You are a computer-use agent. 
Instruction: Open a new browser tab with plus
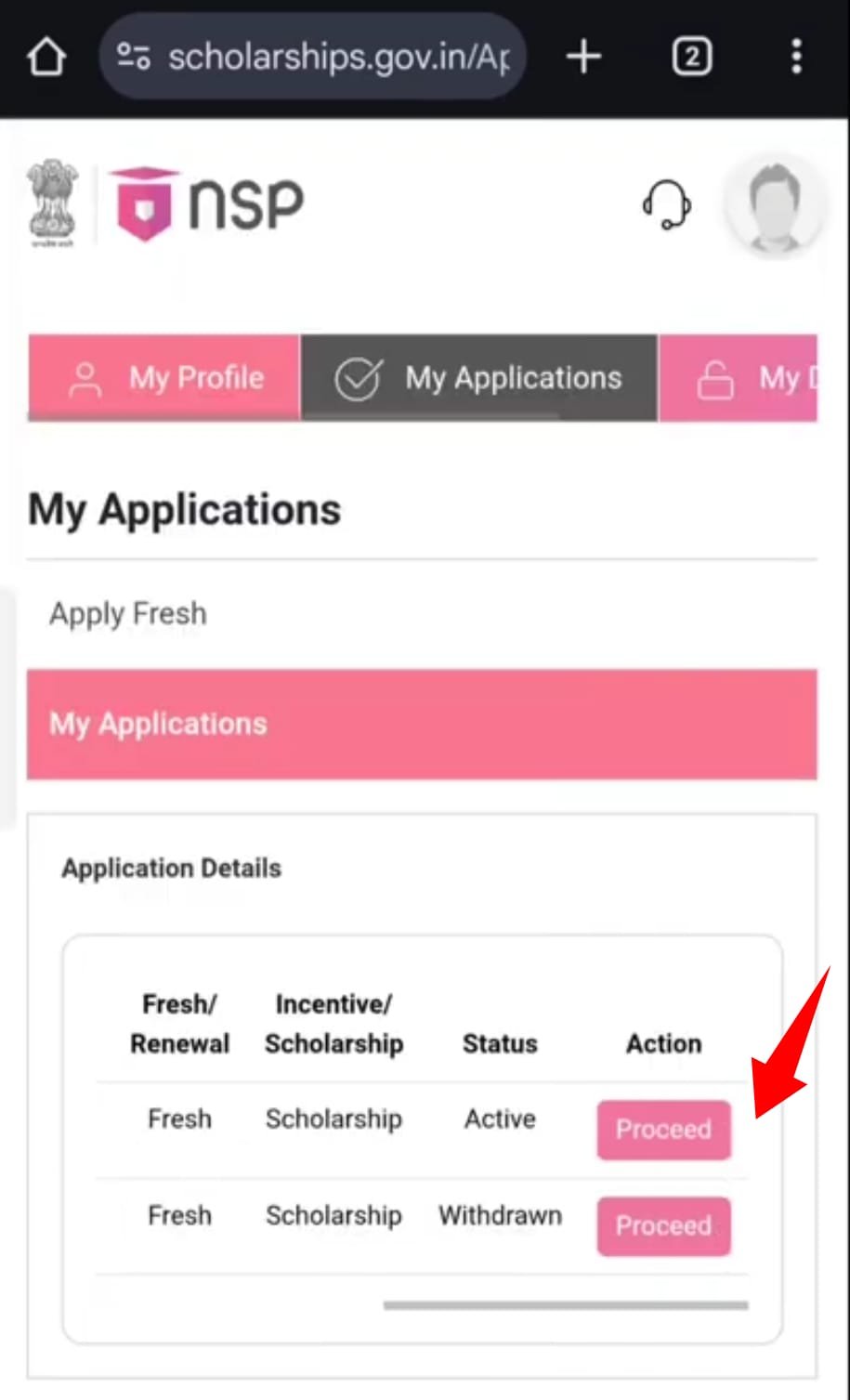[583, 56]
